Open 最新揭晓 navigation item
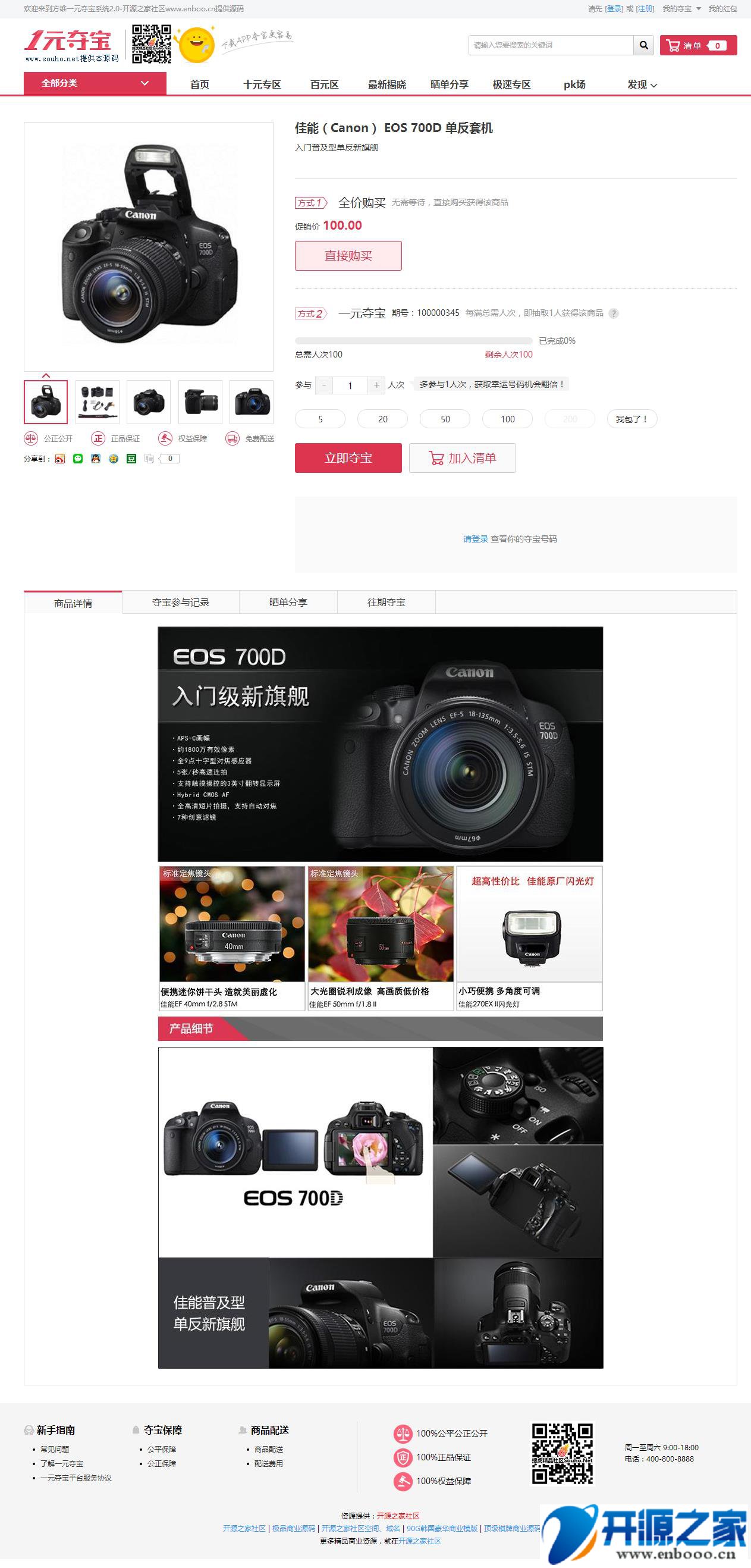The height and width of the screenshot is (1568, 751). click(387, 84)
